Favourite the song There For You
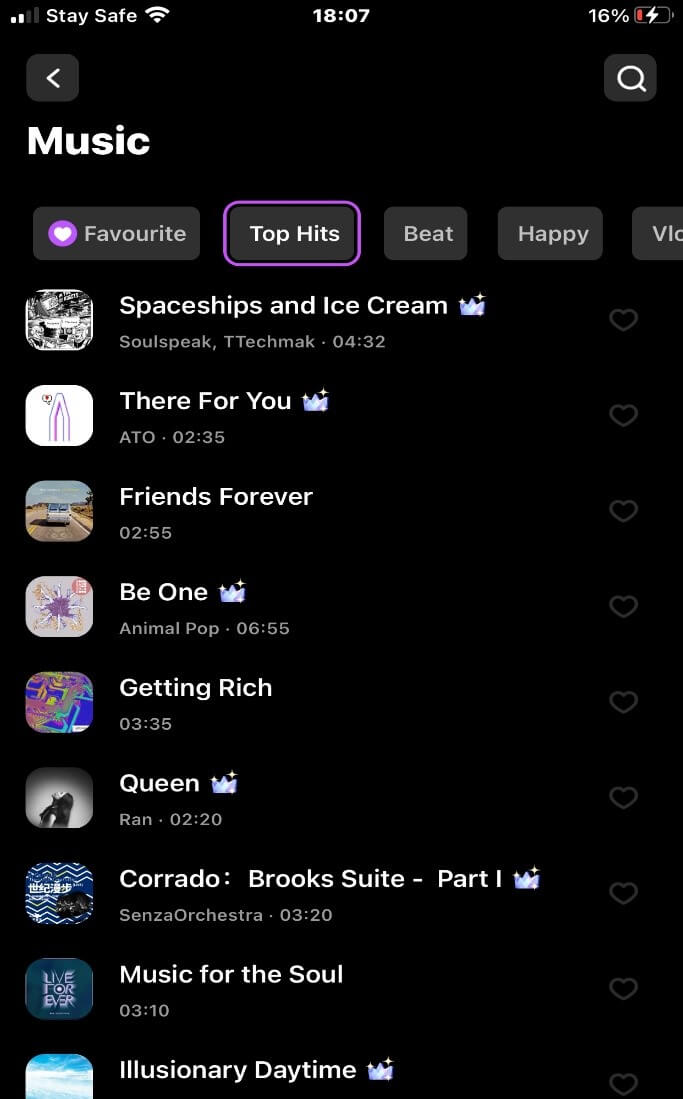 pyautogui.click(x=623, y=416)
